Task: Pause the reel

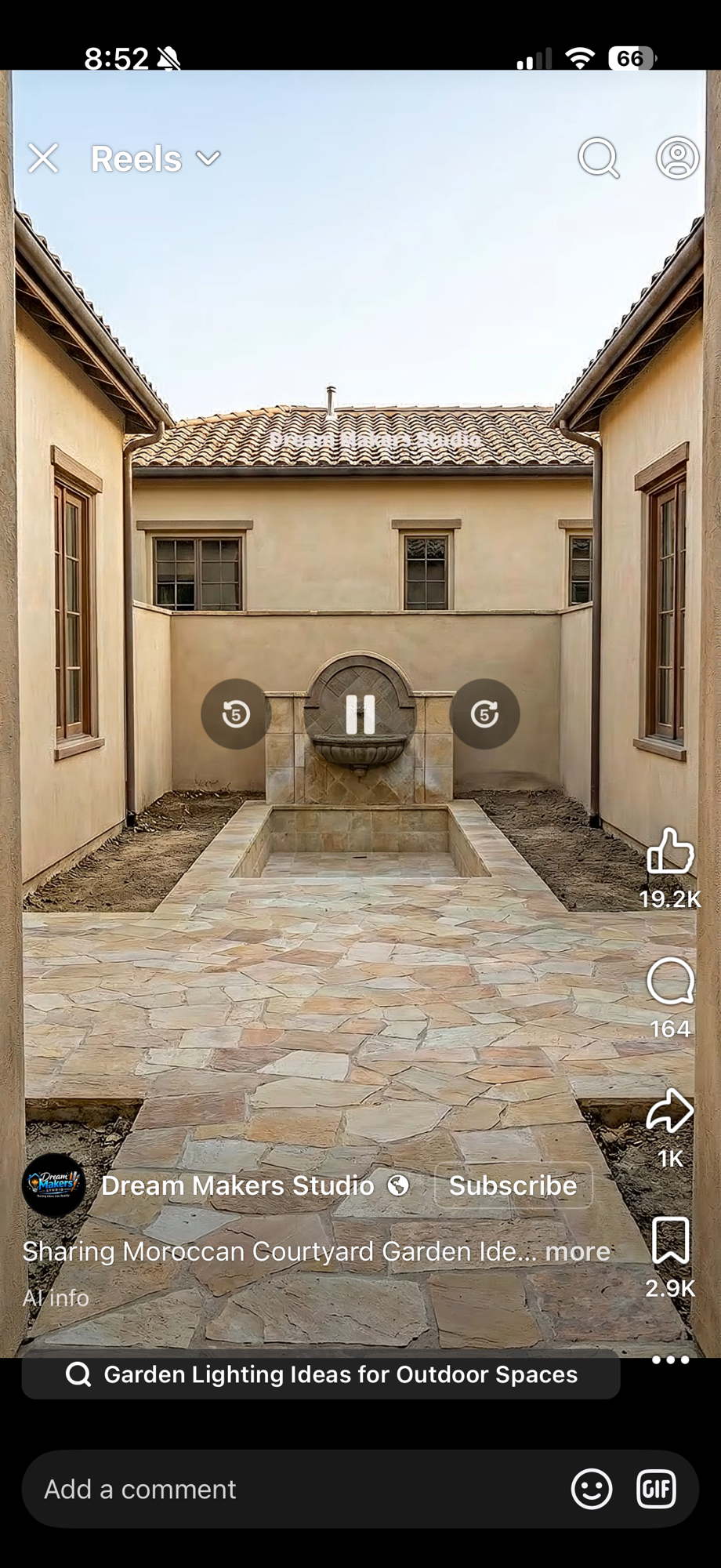Action: (x=360, y=714)
